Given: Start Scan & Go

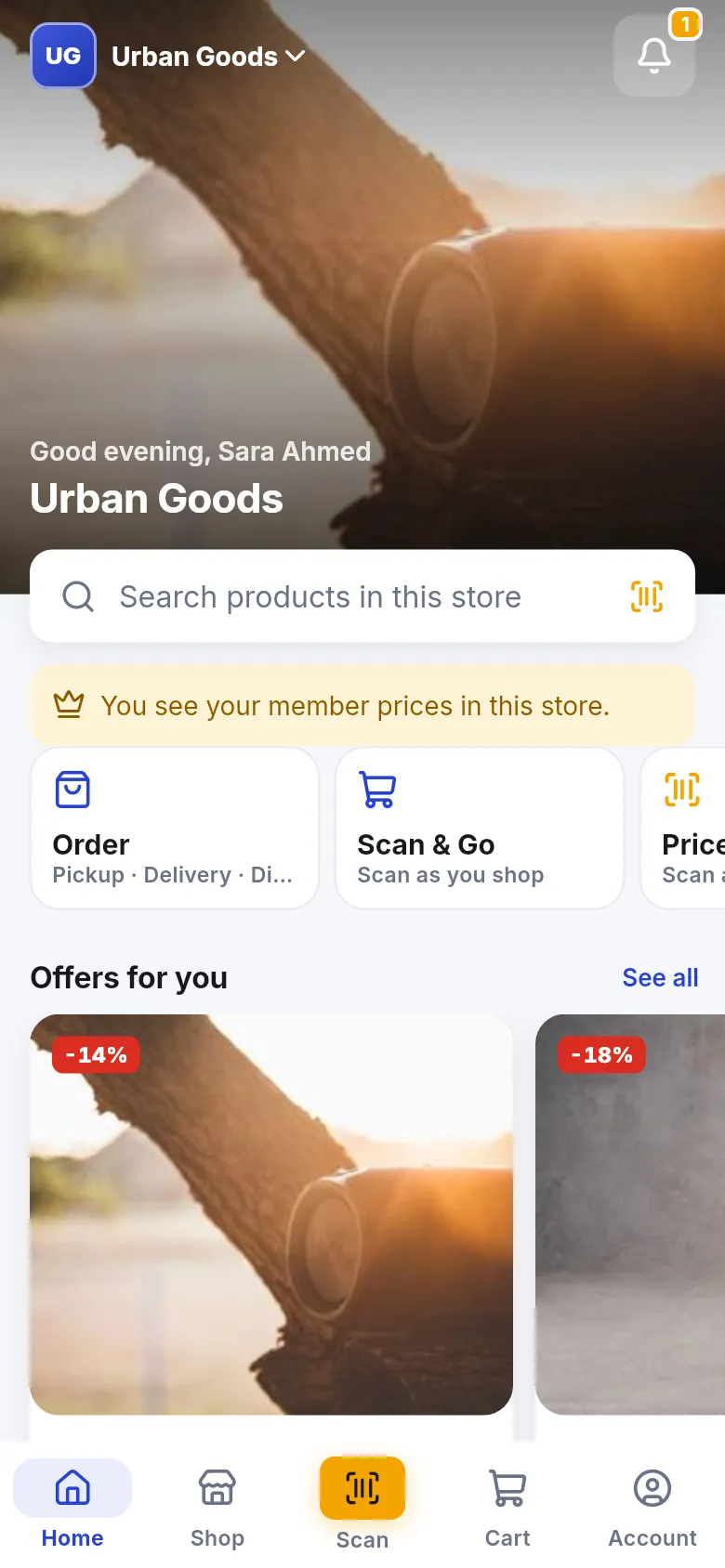Looking at the screenshot, I should pos(480,828).
